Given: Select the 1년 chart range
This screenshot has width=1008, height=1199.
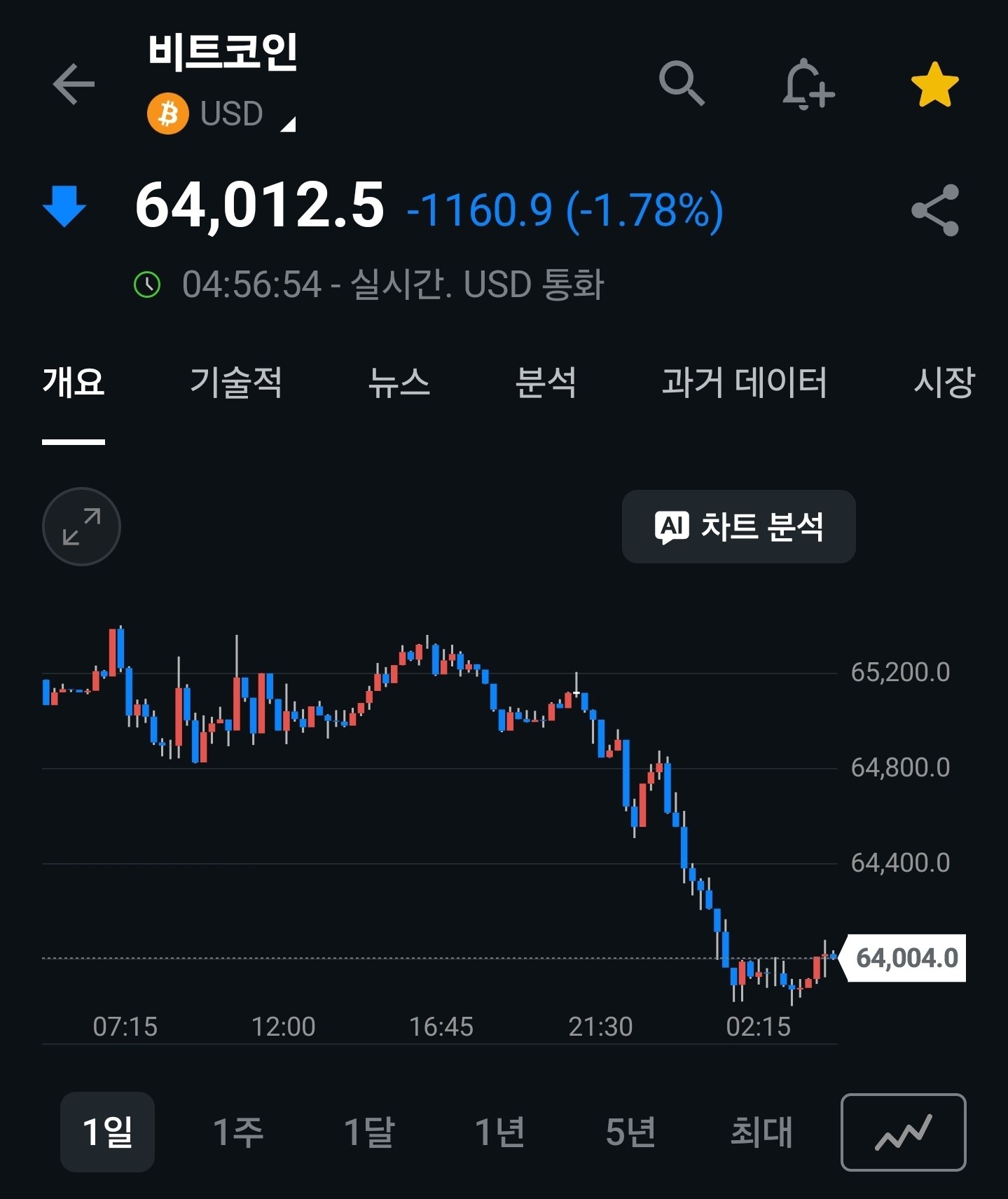Looking at the screenshot, I should tap(500, 1132).
